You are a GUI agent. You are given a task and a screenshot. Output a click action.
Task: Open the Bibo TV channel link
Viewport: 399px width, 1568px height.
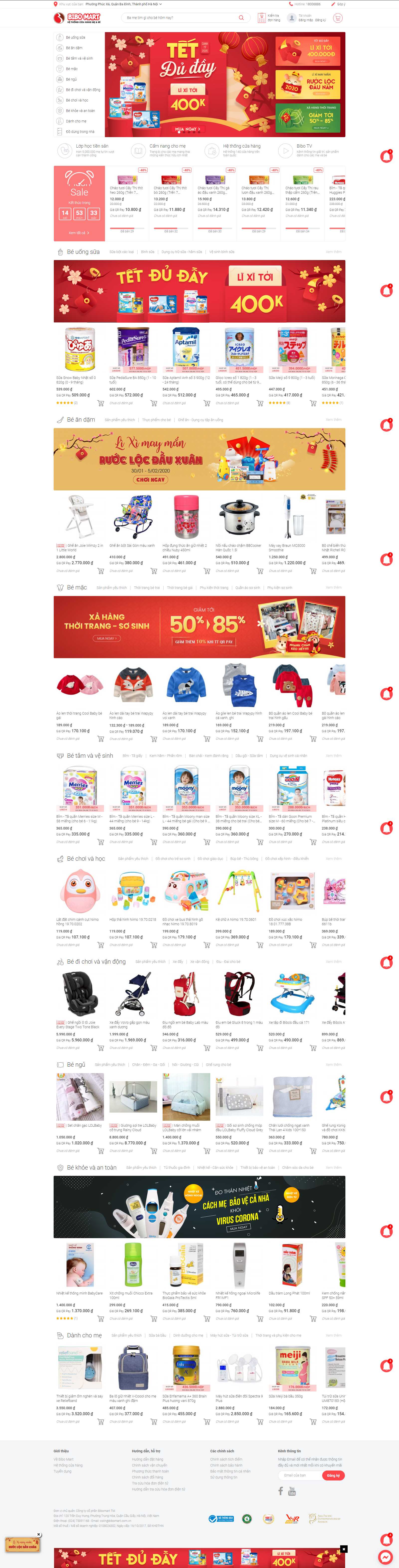[304, 146]
